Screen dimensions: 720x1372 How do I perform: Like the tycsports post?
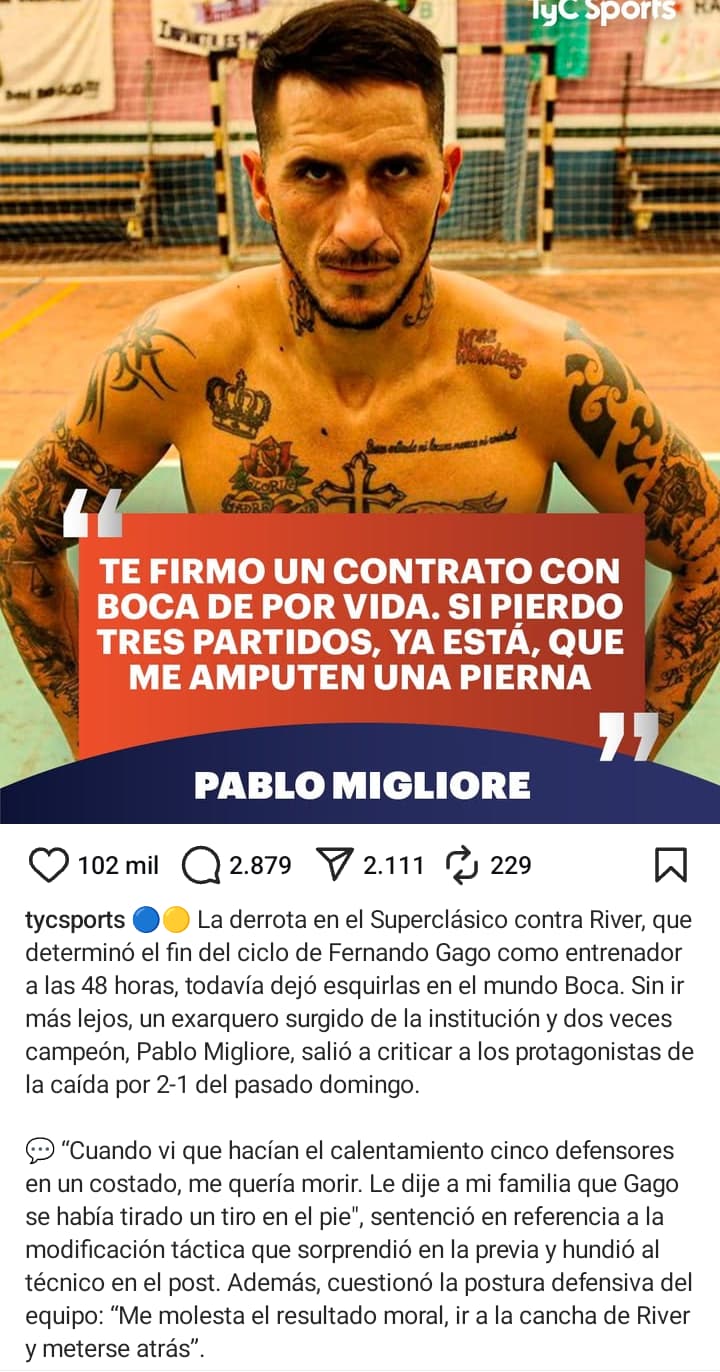click(48, 865)
